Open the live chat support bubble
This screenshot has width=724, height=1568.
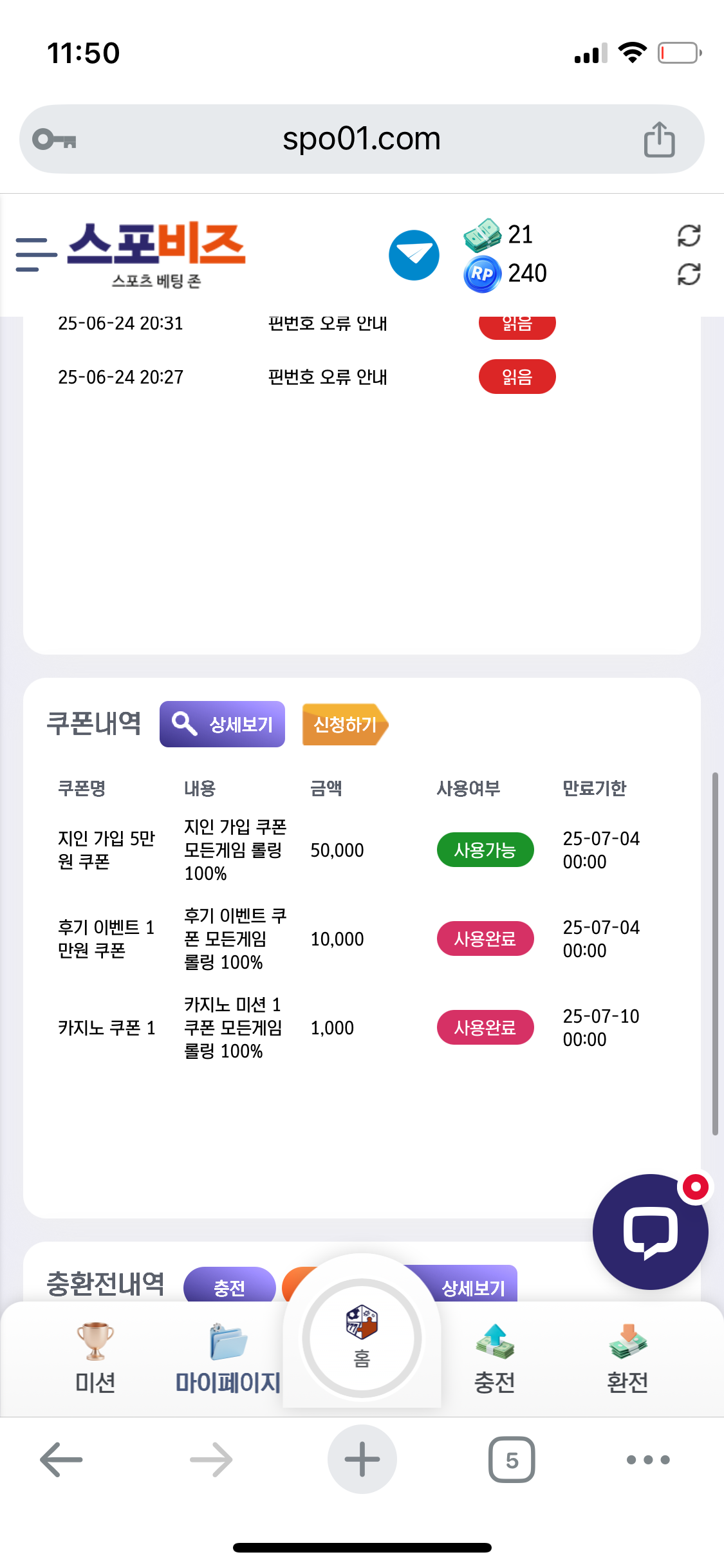(x=650, y=1232)
